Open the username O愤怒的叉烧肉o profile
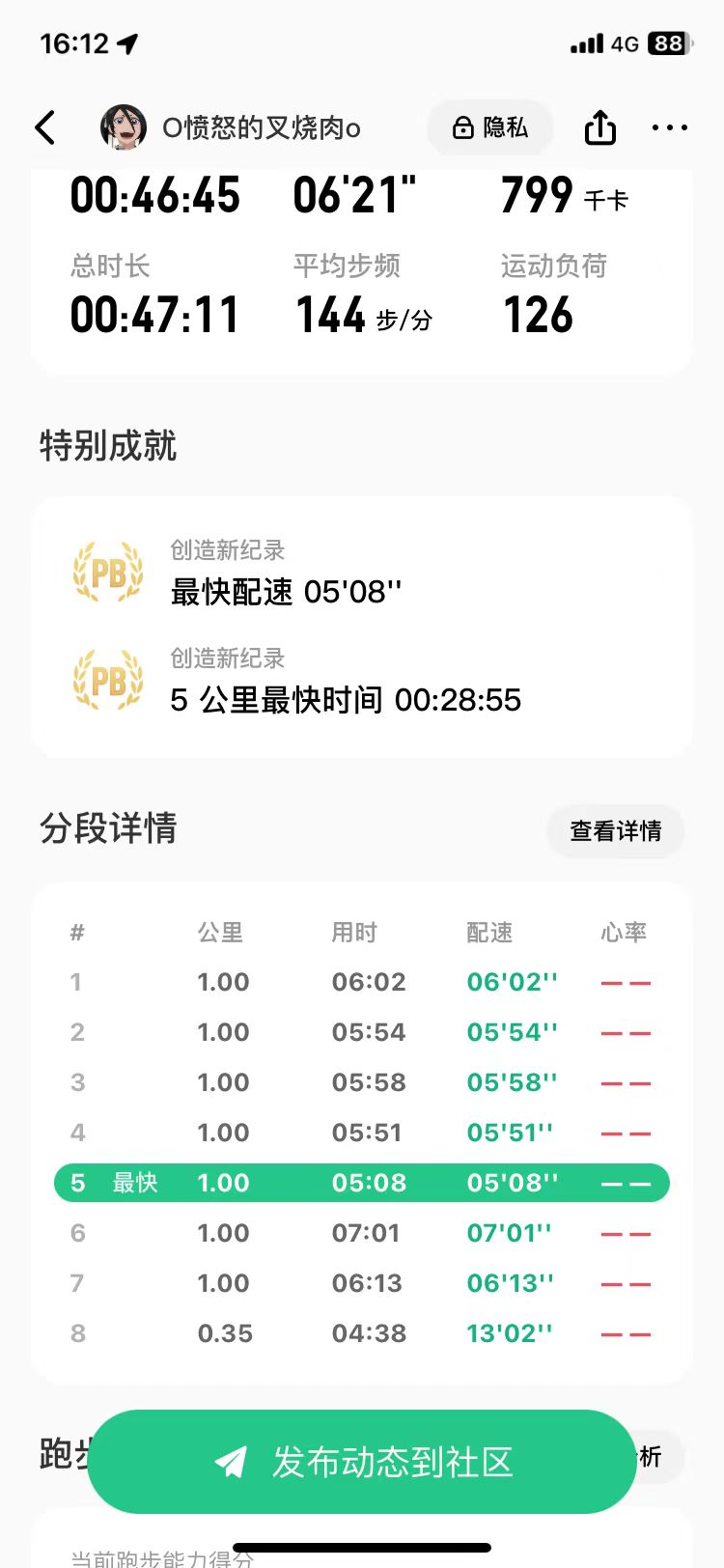This screenshot has width=724, height=1568. point(259,126)
